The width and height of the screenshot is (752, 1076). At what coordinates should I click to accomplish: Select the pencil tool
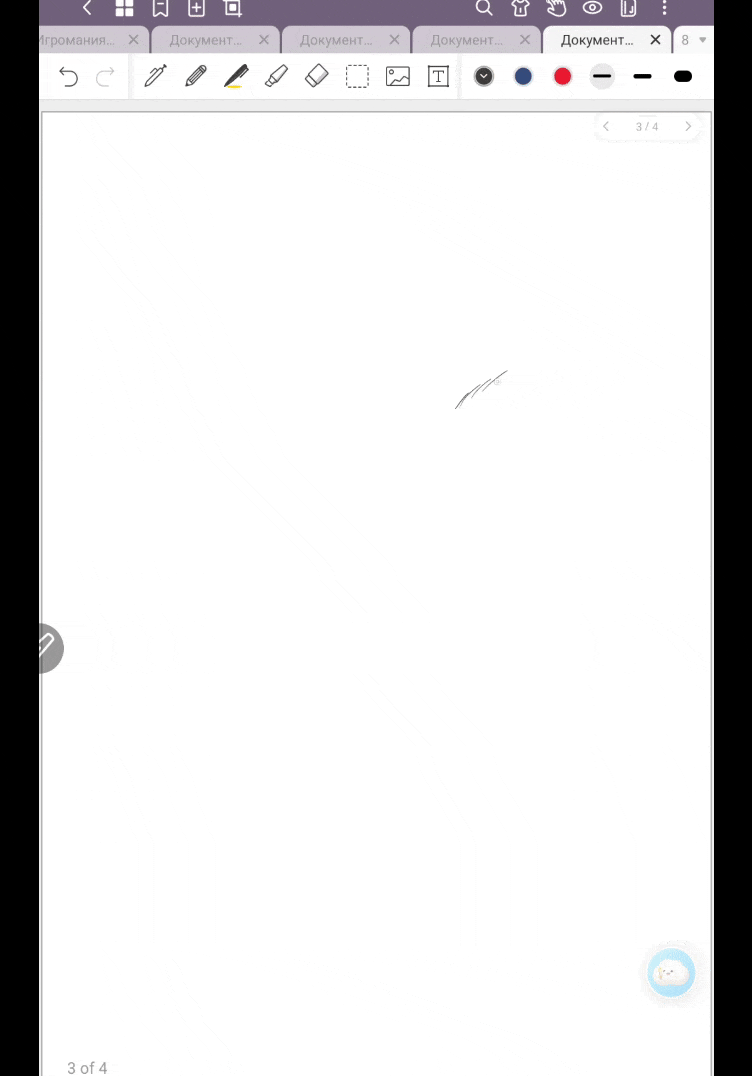[x=196, y=77]
